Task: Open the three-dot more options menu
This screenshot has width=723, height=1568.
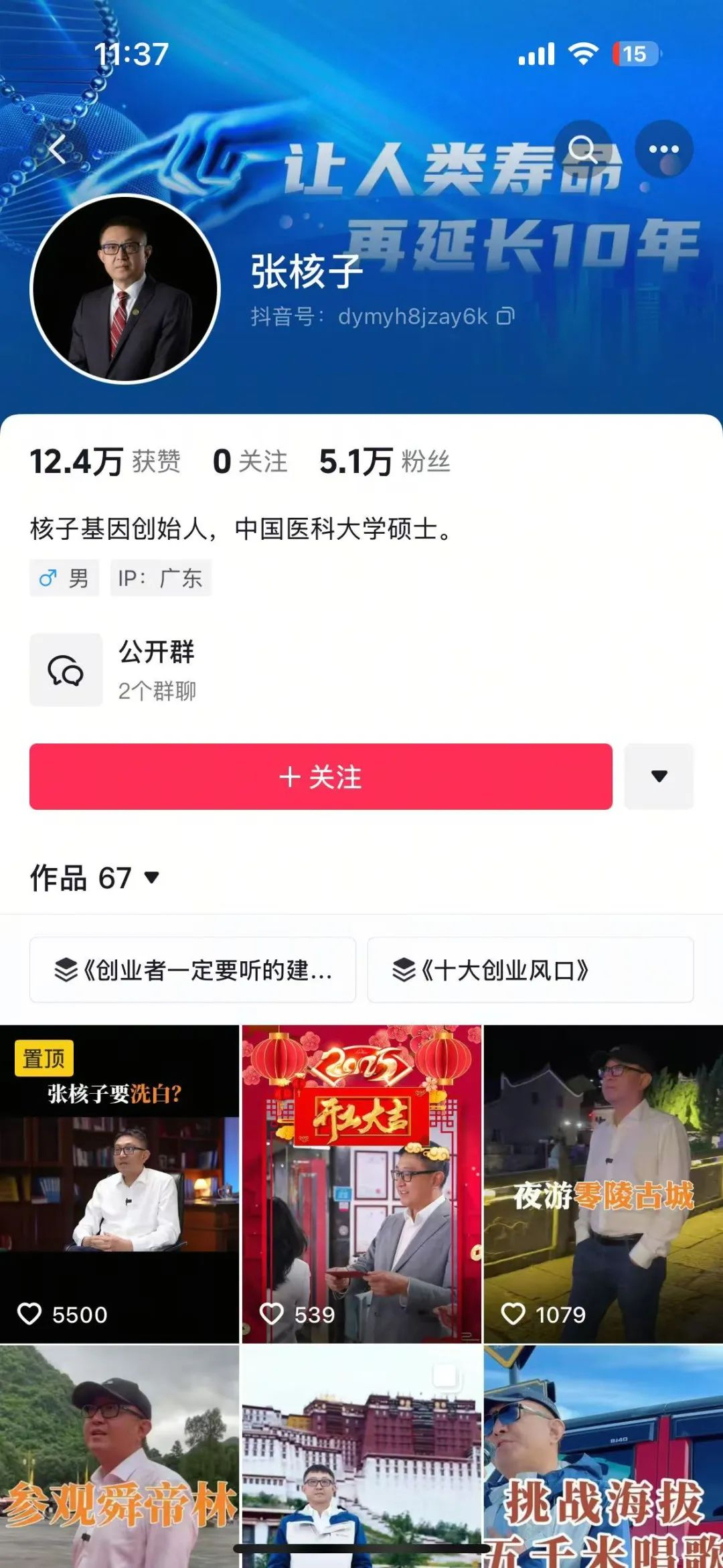Action: click(x=663, y=149)
